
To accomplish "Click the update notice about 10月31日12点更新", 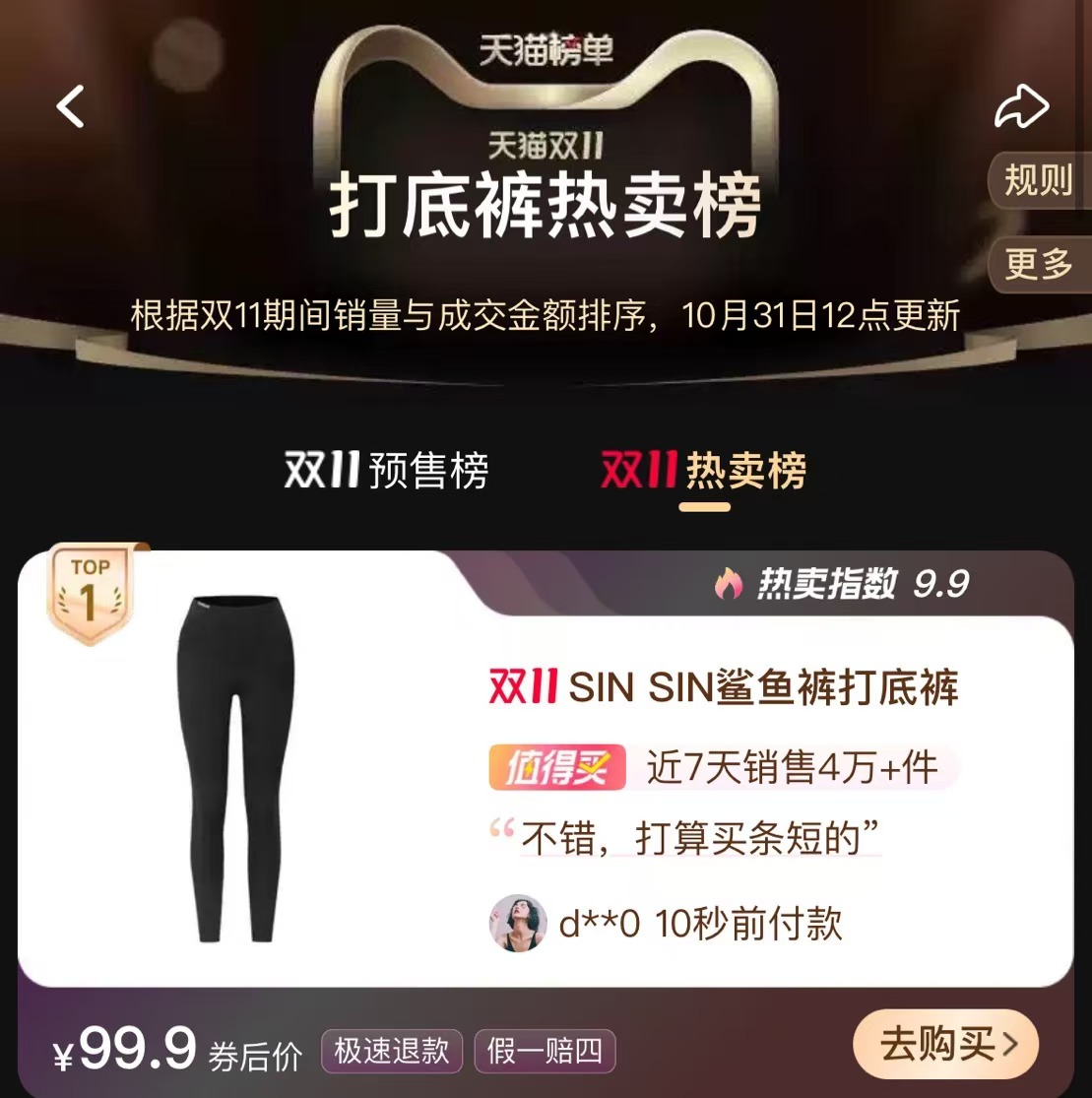I will pos(546,312).
